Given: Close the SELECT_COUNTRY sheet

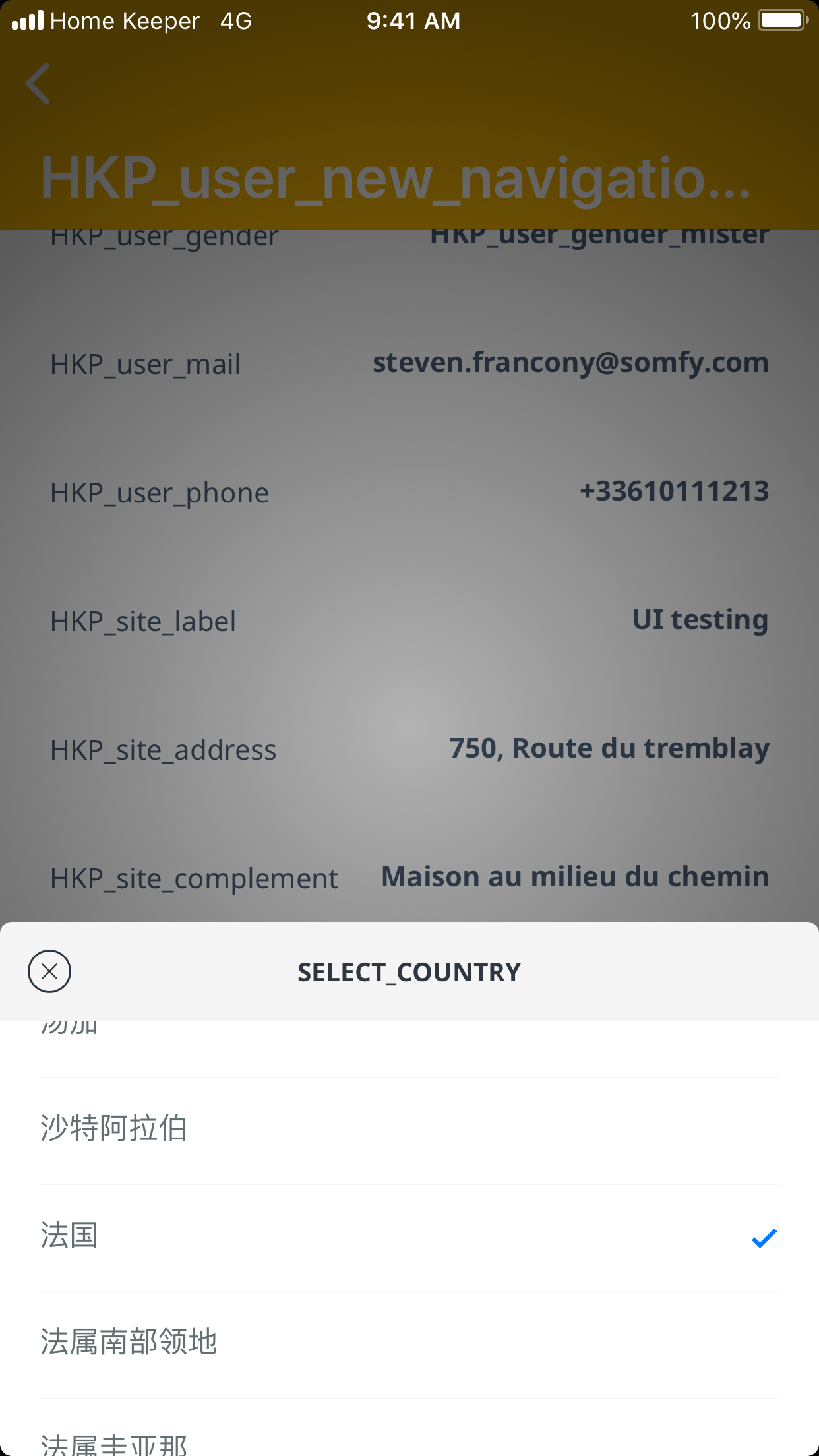Looking at the screenshot, I should pyautogui.click(x=49, y=971).
